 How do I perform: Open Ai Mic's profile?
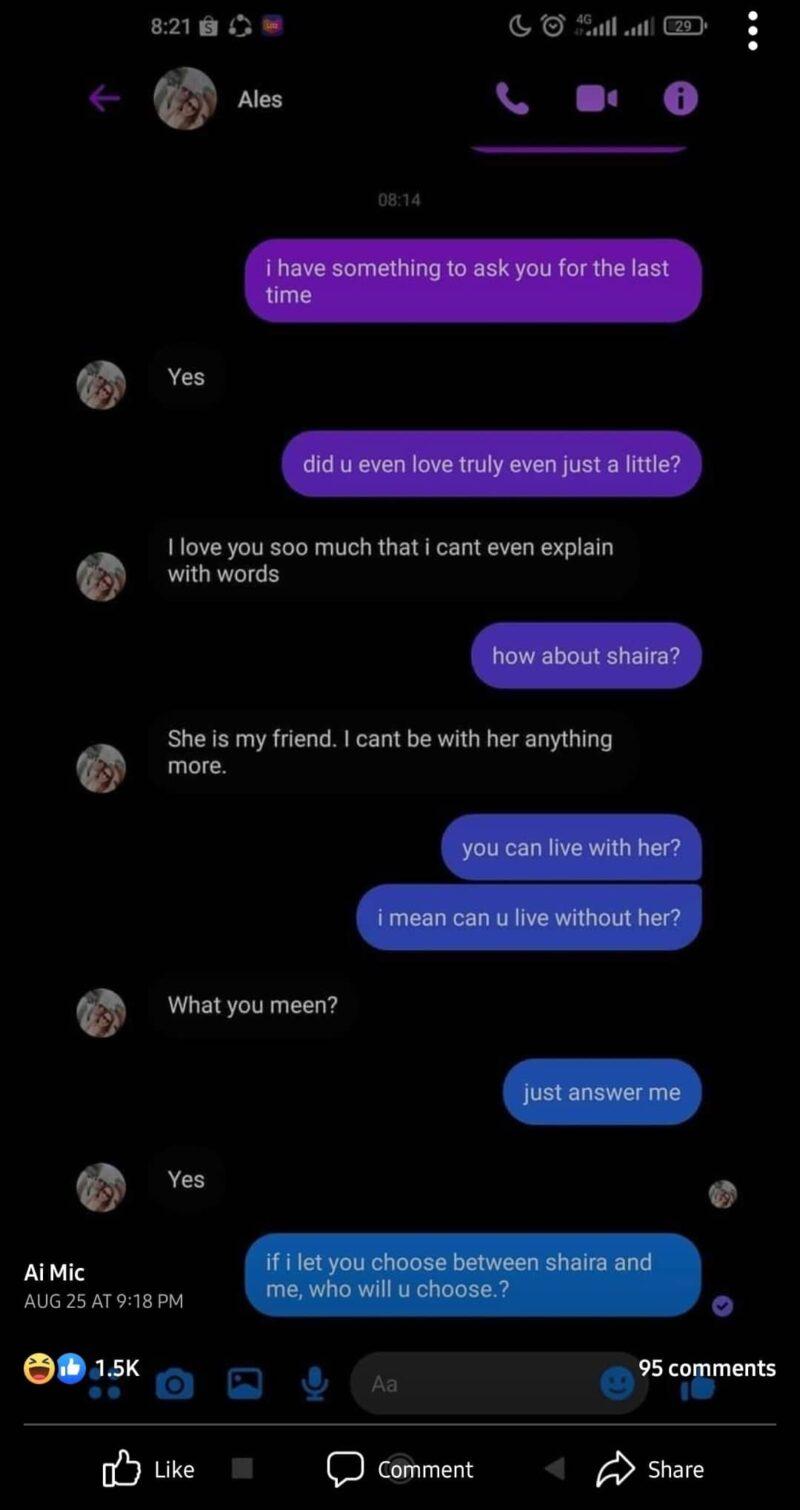click(x=54, y=1272)
